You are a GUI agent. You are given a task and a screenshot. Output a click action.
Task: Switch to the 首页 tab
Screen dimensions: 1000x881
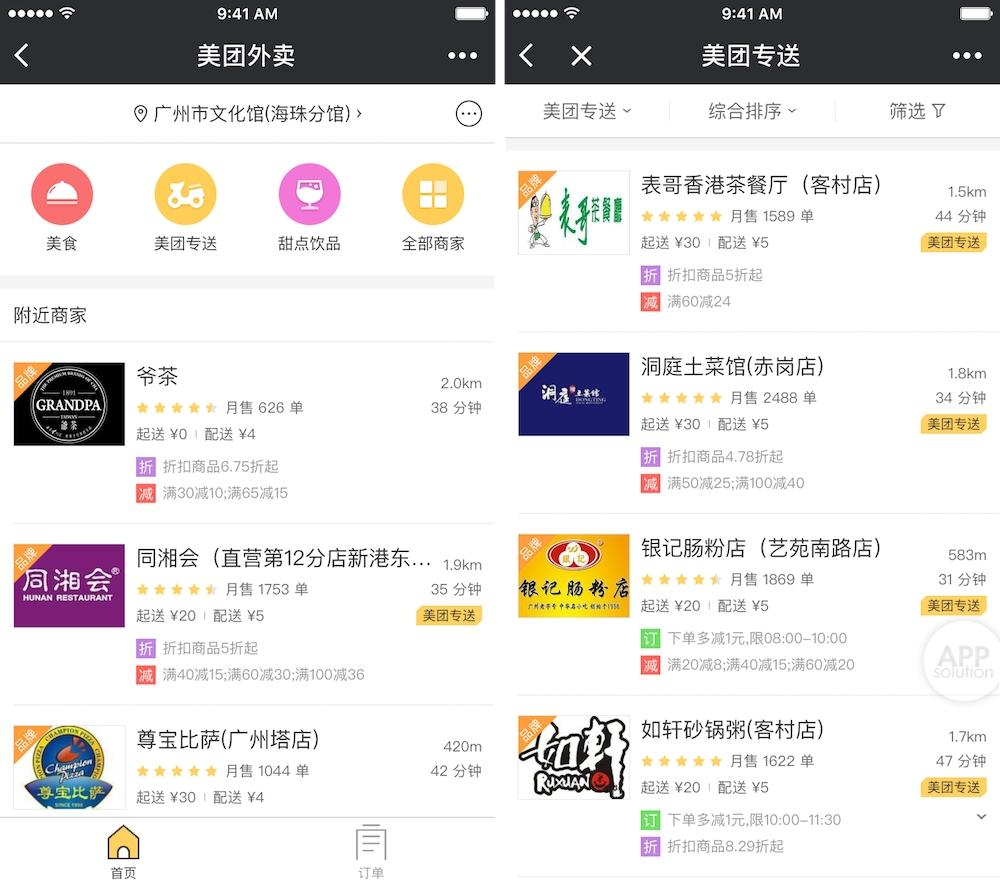click(123, 852)
